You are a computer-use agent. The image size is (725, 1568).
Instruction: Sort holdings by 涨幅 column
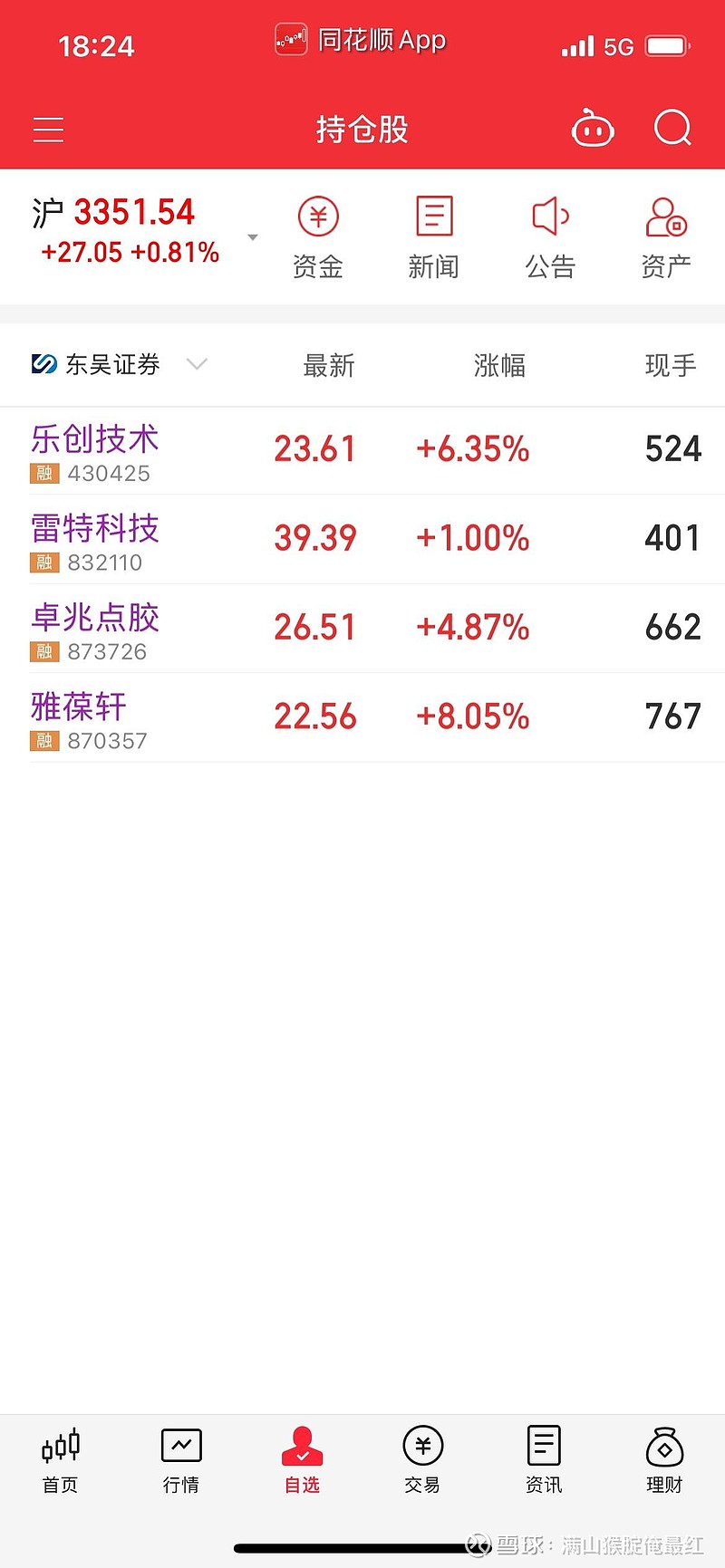click(499, 365)
